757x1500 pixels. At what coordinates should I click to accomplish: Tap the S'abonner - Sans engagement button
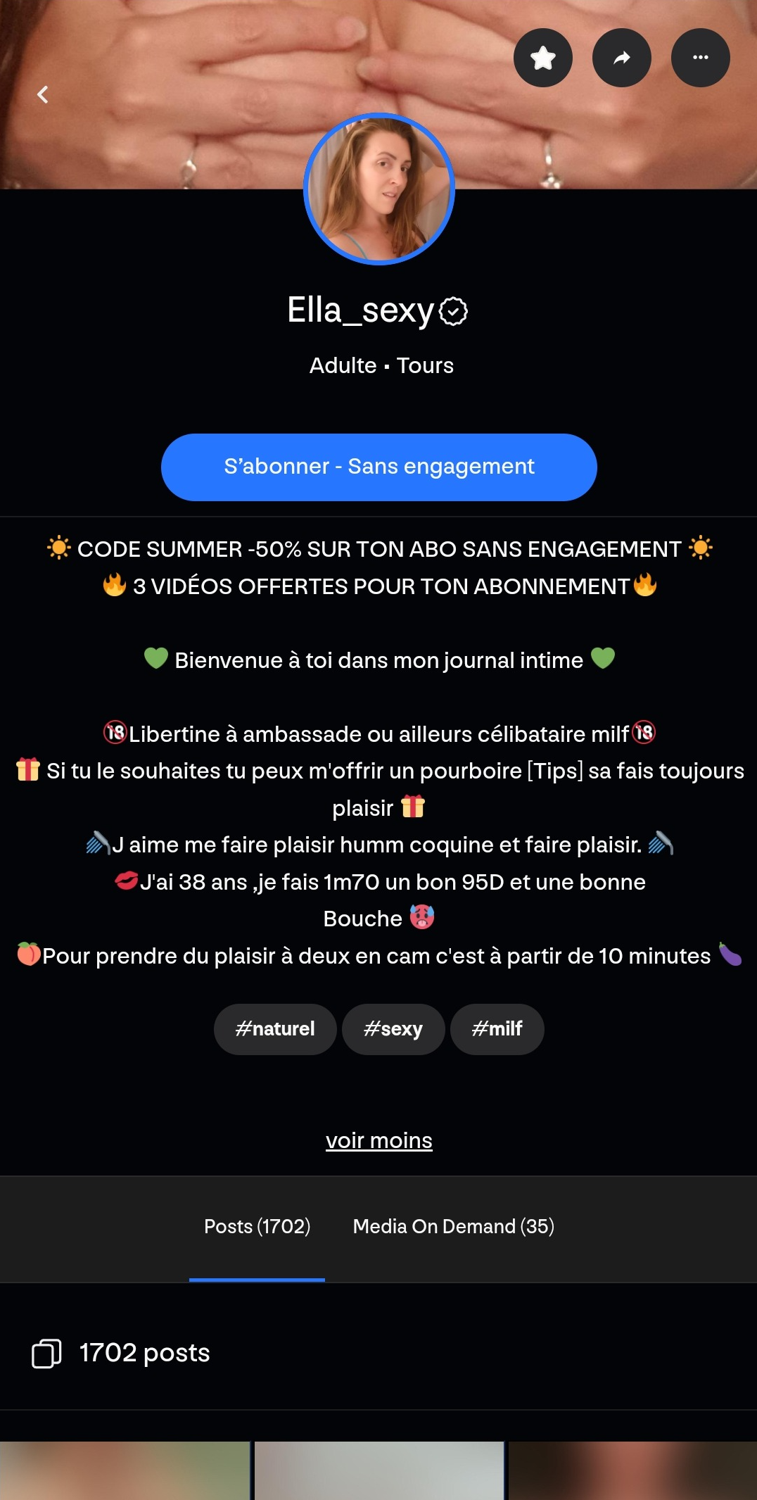click(379, 467)
